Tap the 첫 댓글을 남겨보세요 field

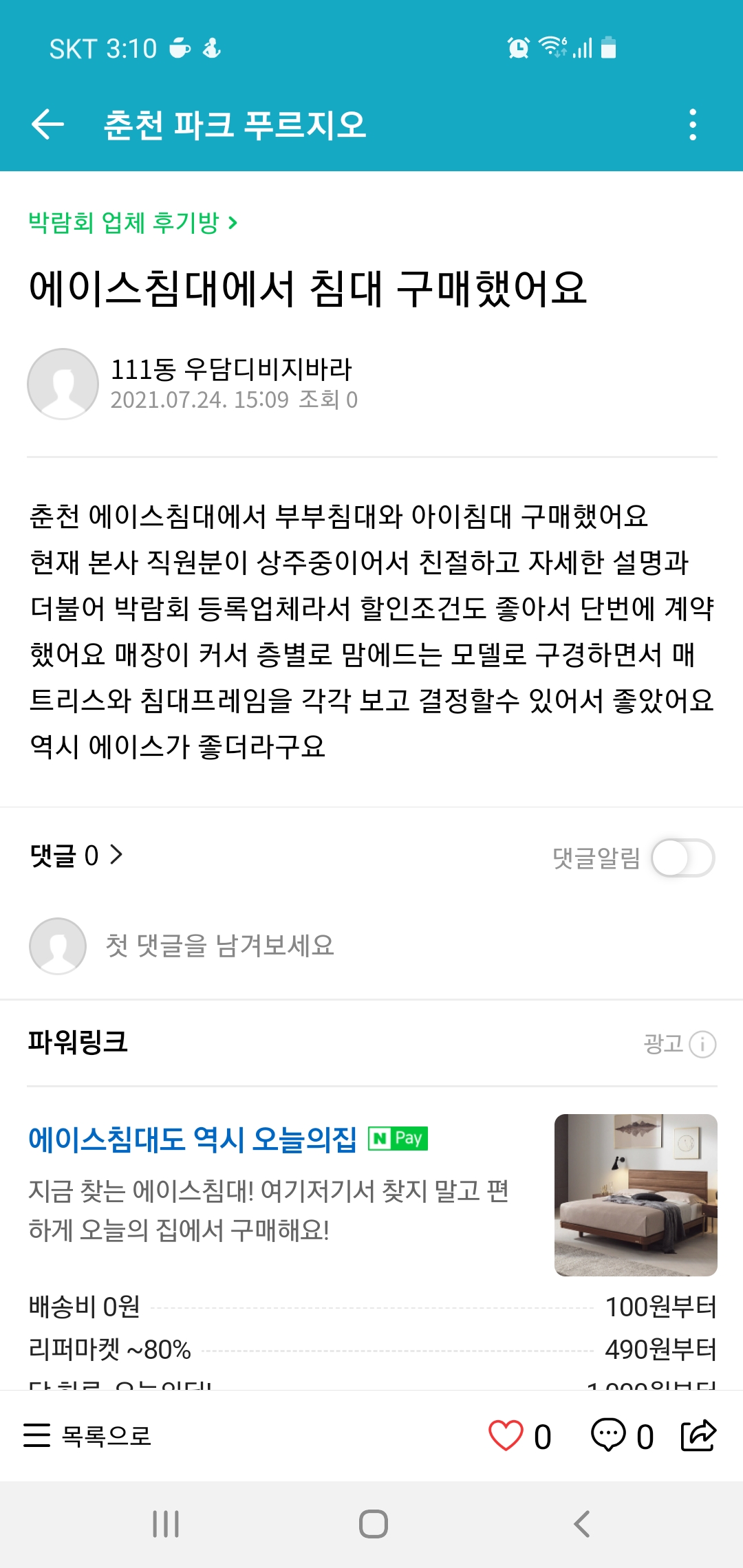click(x=220, y=946)
